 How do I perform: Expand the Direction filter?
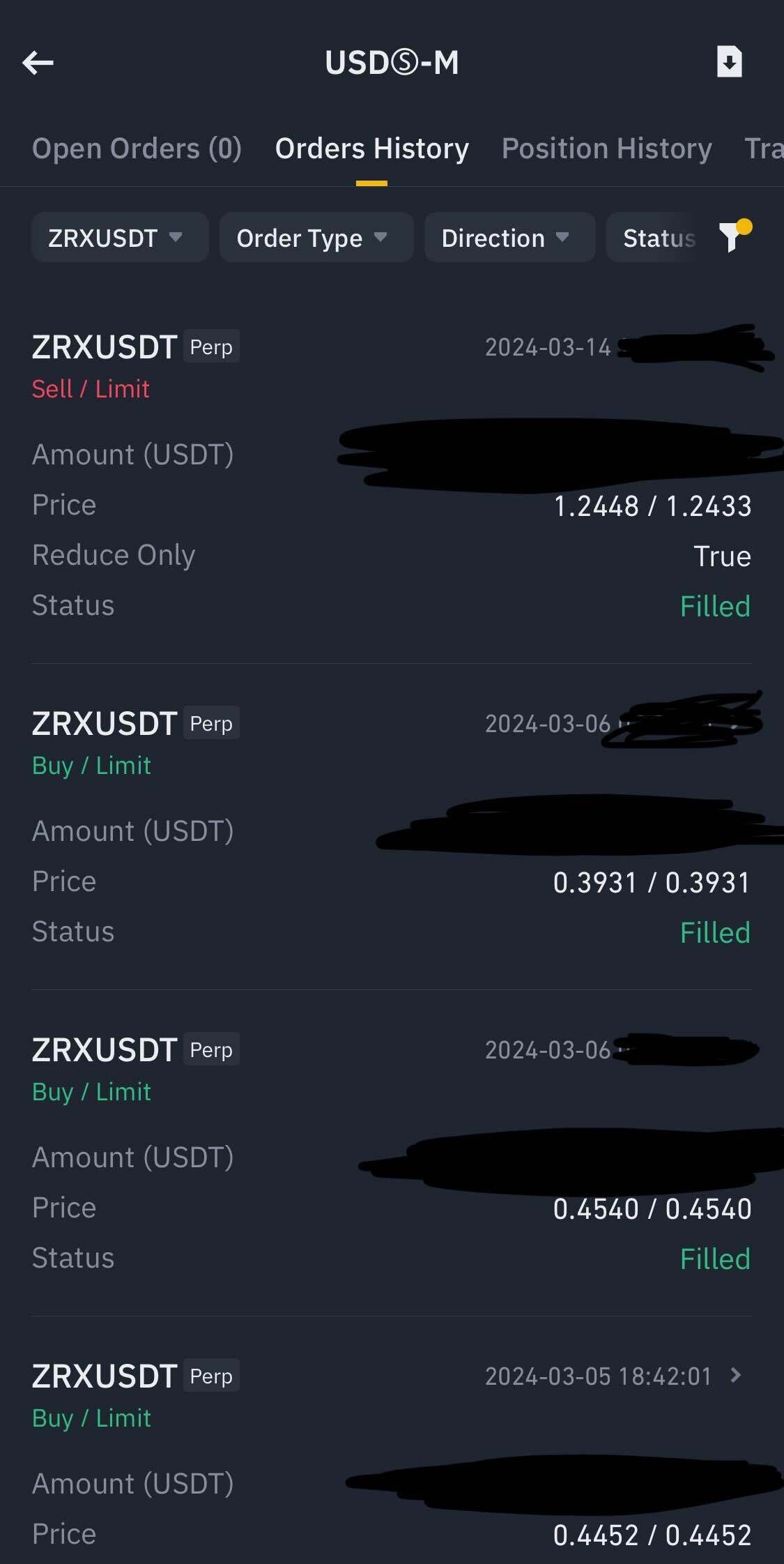coord(509,238)
